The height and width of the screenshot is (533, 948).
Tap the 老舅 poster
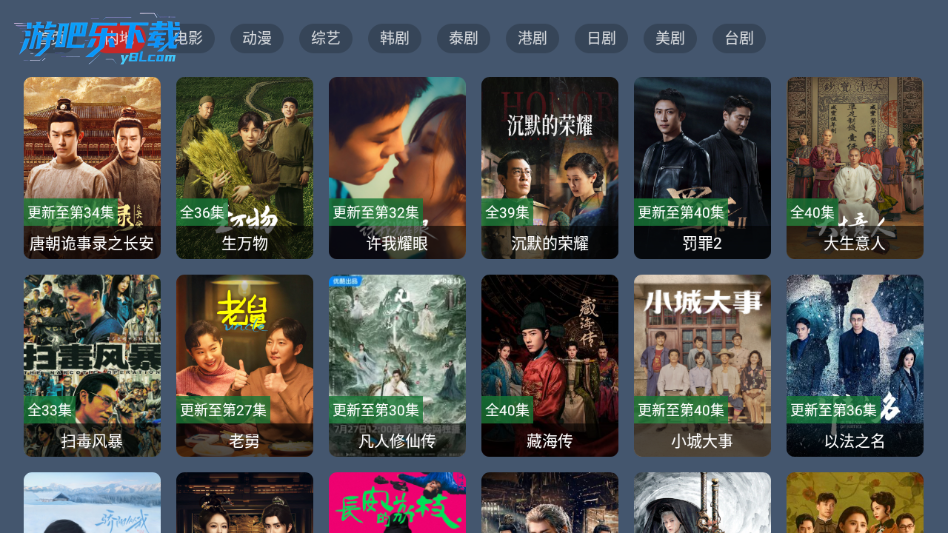pos(244,365)
